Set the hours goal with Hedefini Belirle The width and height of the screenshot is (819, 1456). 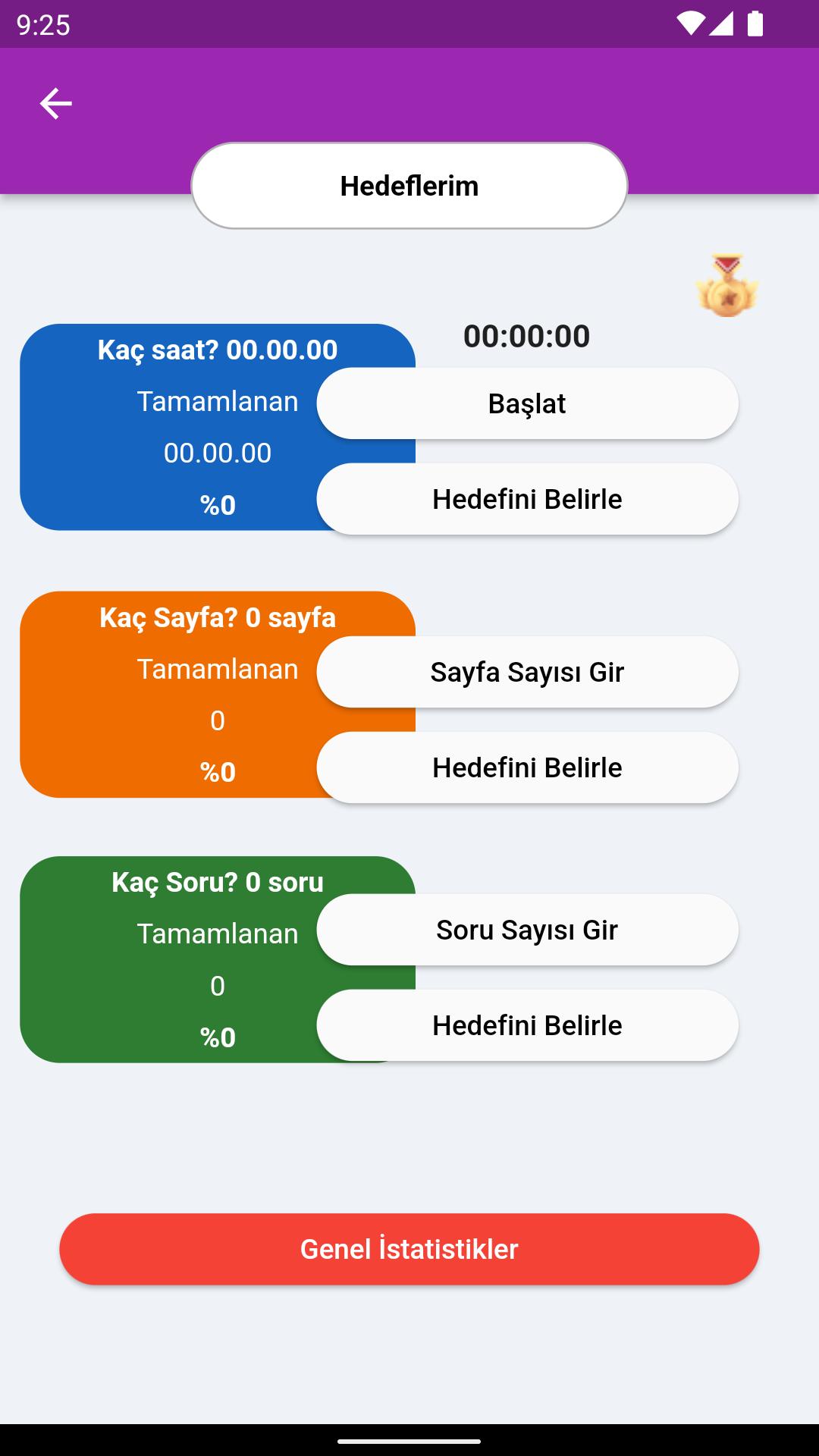point(527,499)
